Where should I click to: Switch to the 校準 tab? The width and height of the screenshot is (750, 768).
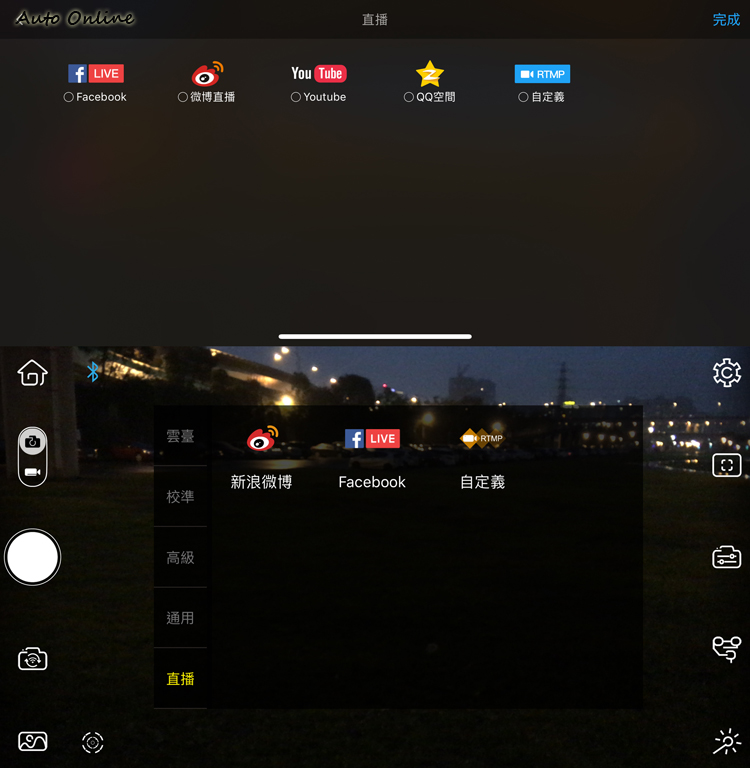click(x=180, y=496)
